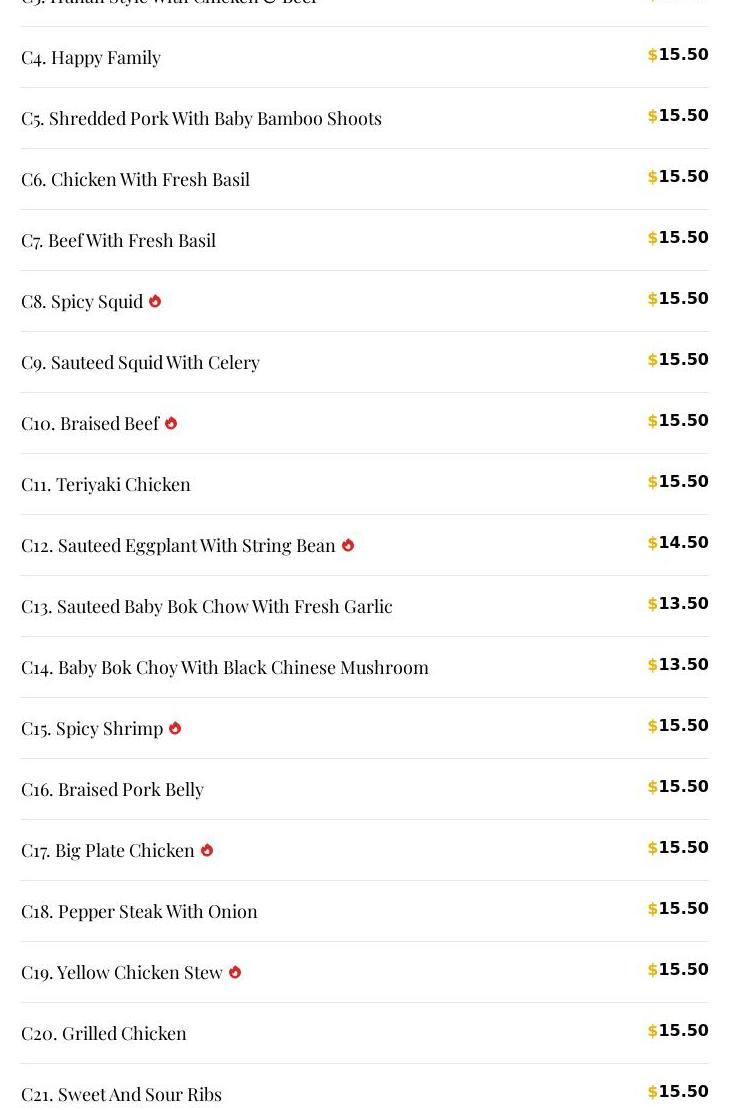Open Baby Bok Choy With Black Chinese Mushroom
Screen dimensions: 750x1110
[225, 667]
